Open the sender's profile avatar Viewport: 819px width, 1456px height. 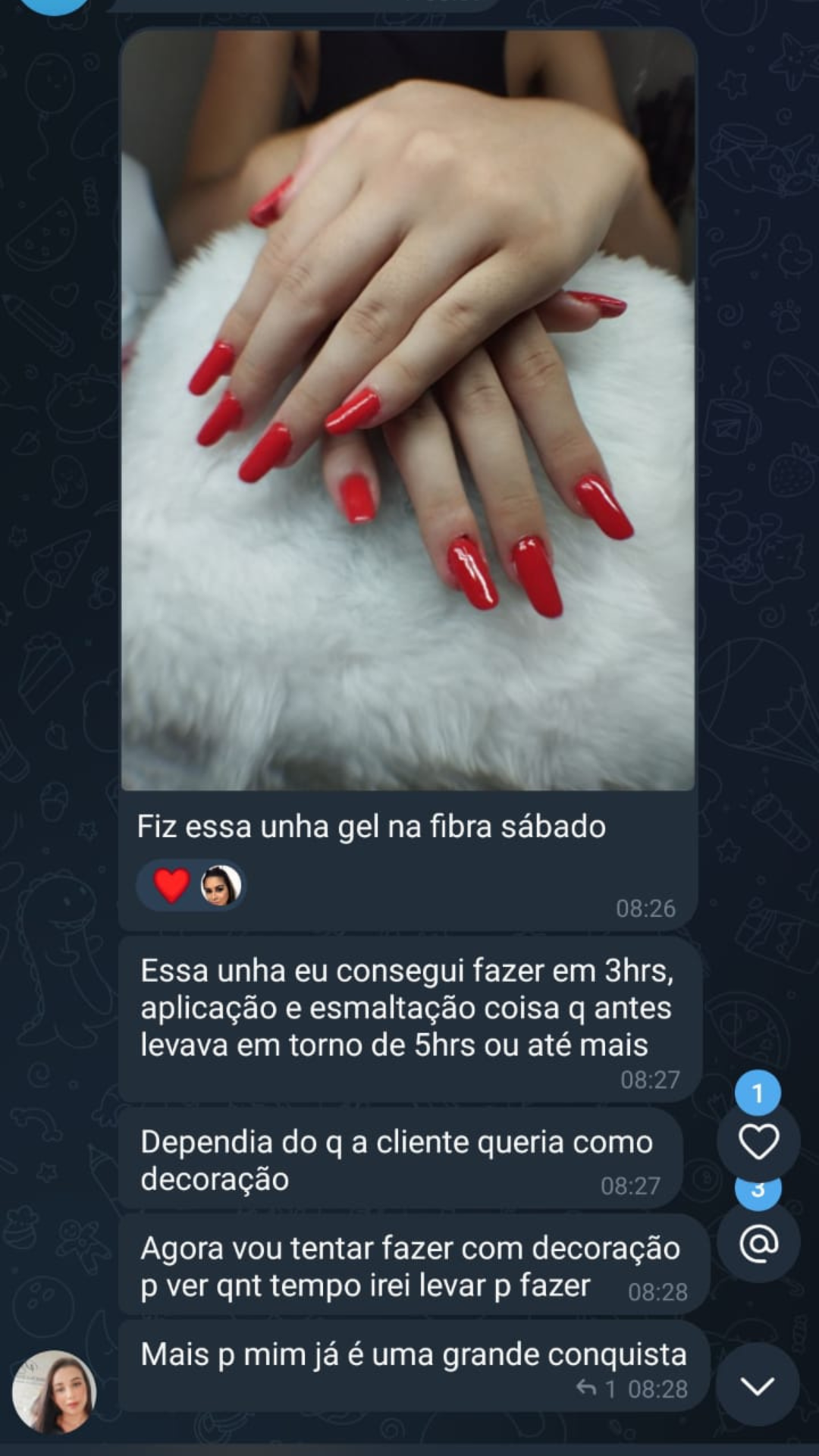[54, 1392]
